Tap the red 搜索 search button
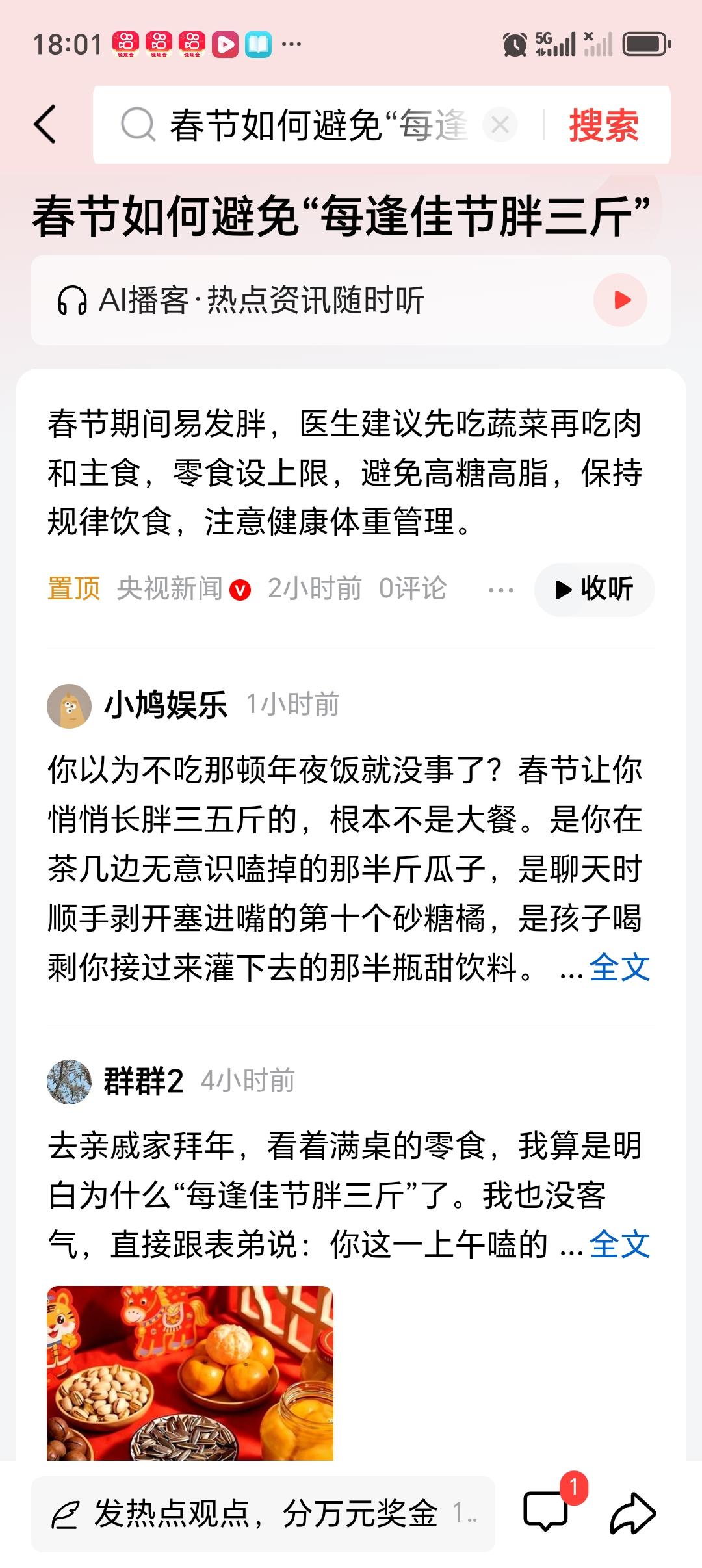Image resolution: width=702 pixels, height=1568 pixels. (x=604, y=125)
